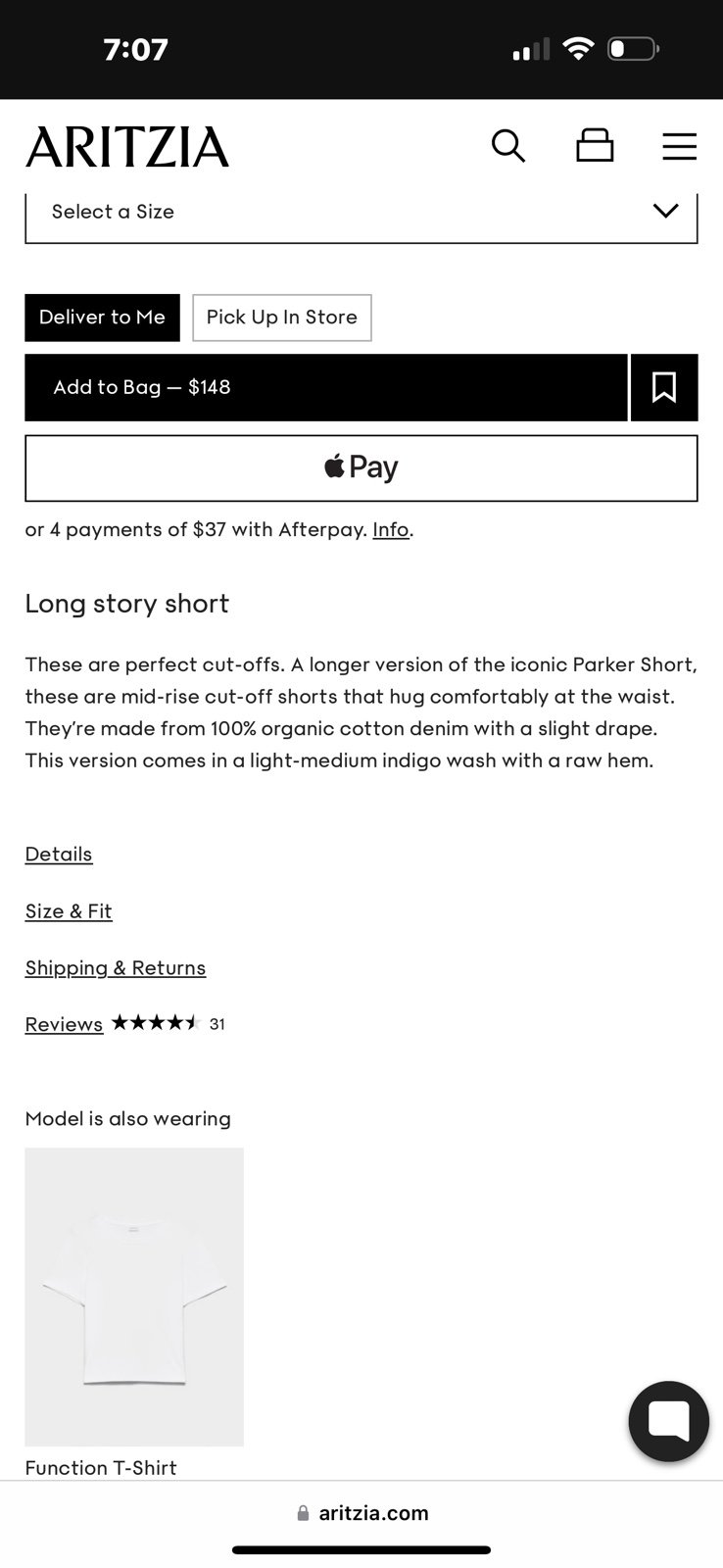Viewport: 723px width, 1568px height.
Task: Add to Bag for $148
Action: (325, 387)
